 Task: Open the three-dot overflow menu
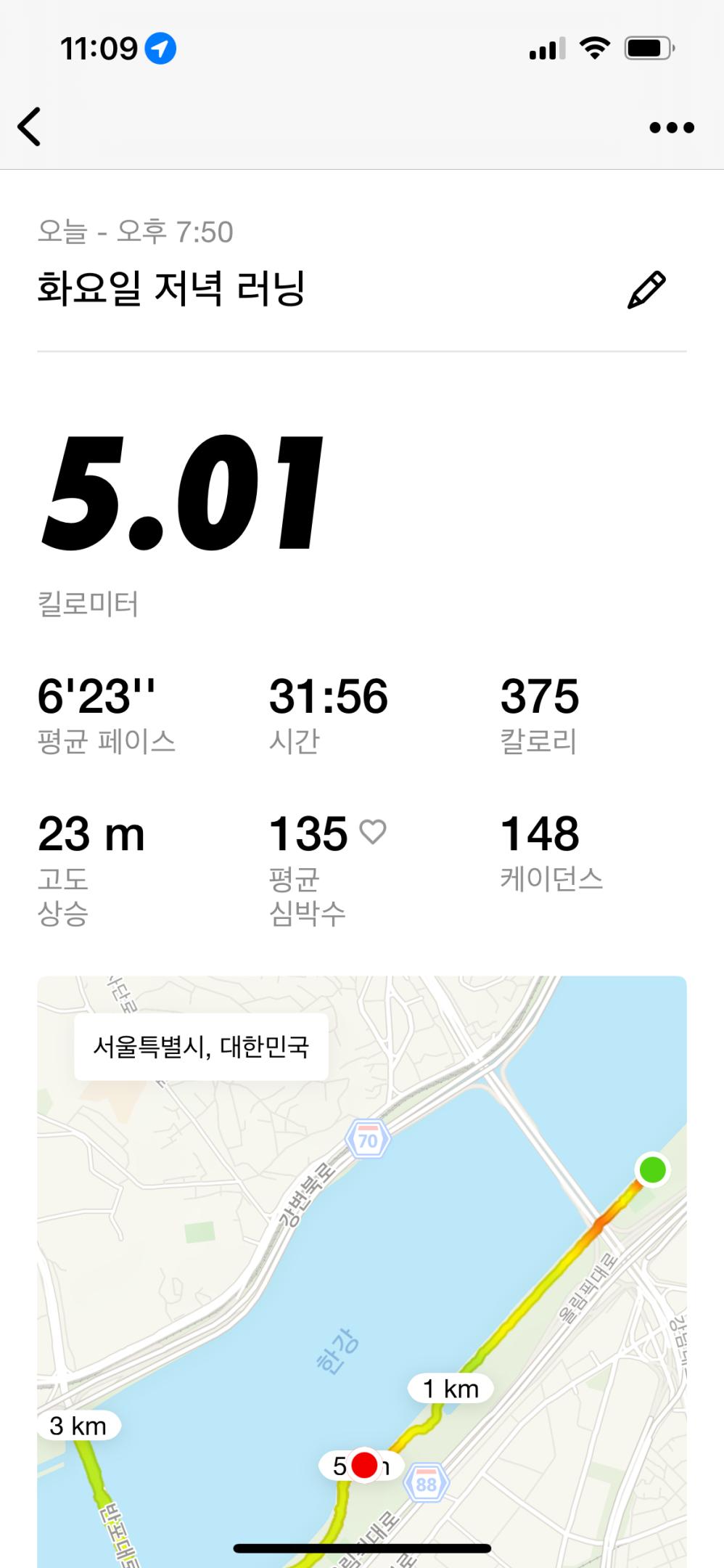pyautogui.click(x=671, y=128)
